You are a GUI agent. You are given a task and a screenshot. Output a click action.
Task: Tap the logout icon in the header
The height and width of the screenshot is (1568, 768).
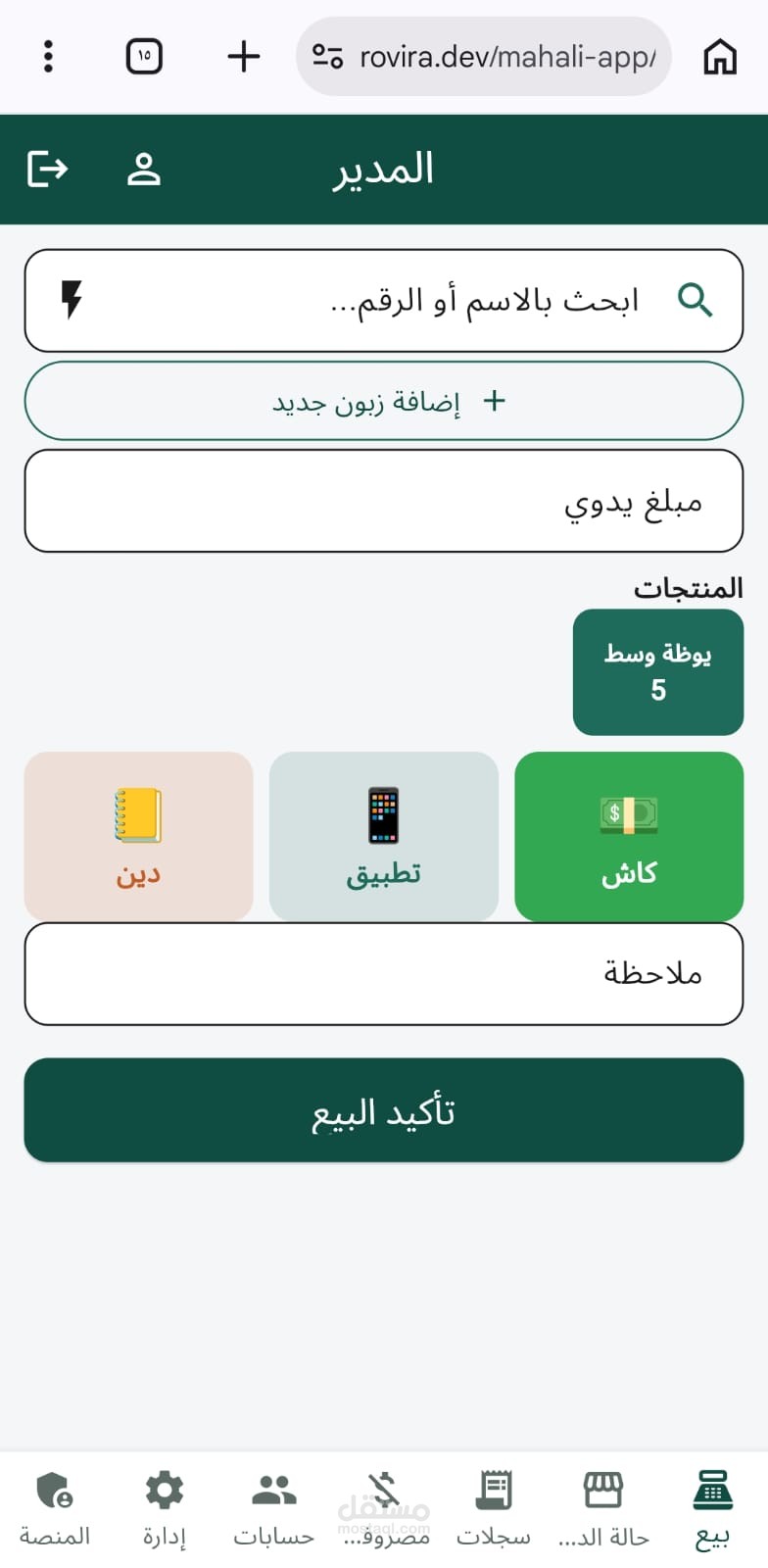(x=47, y=169)
